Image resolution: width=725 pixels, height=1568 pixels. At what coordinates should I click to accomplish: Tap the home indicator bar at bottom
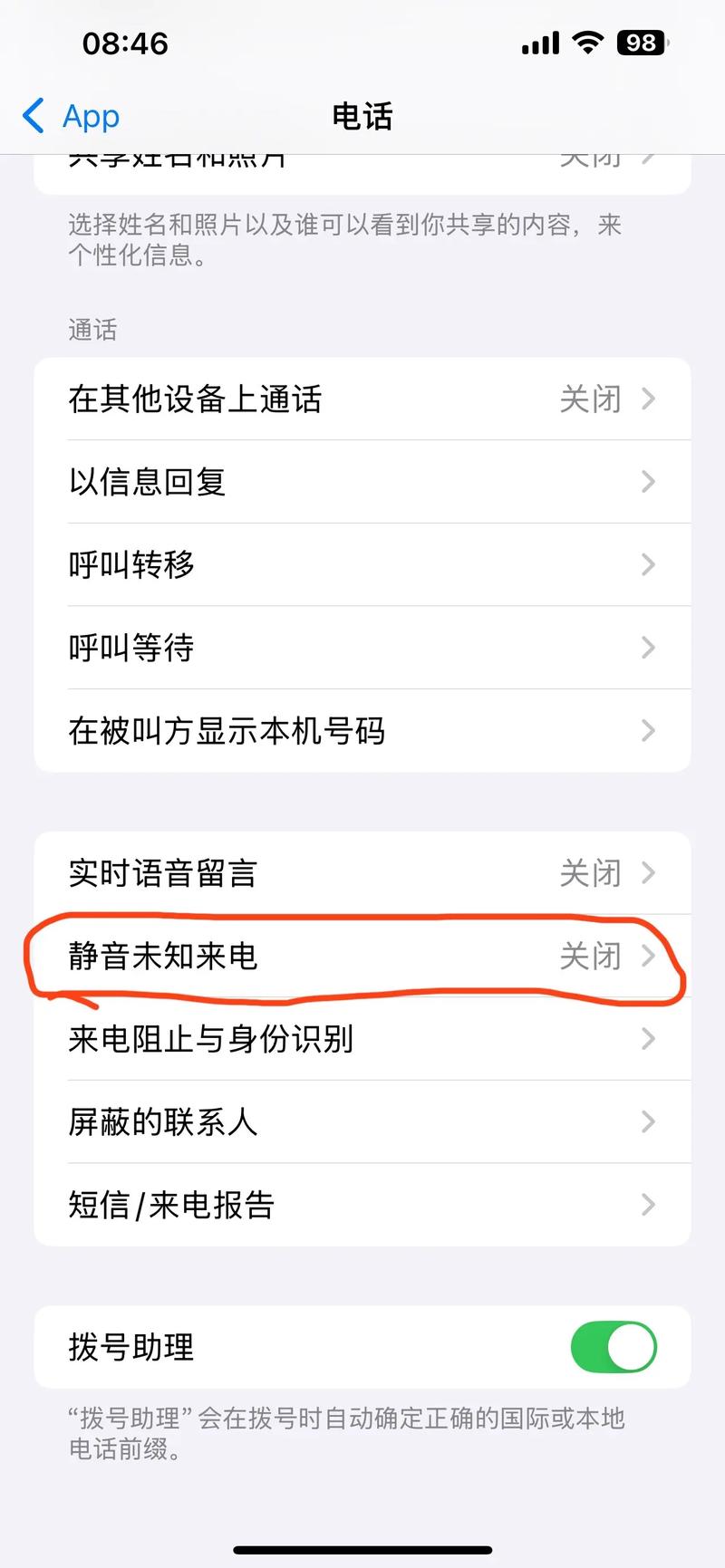(362, 1543)
